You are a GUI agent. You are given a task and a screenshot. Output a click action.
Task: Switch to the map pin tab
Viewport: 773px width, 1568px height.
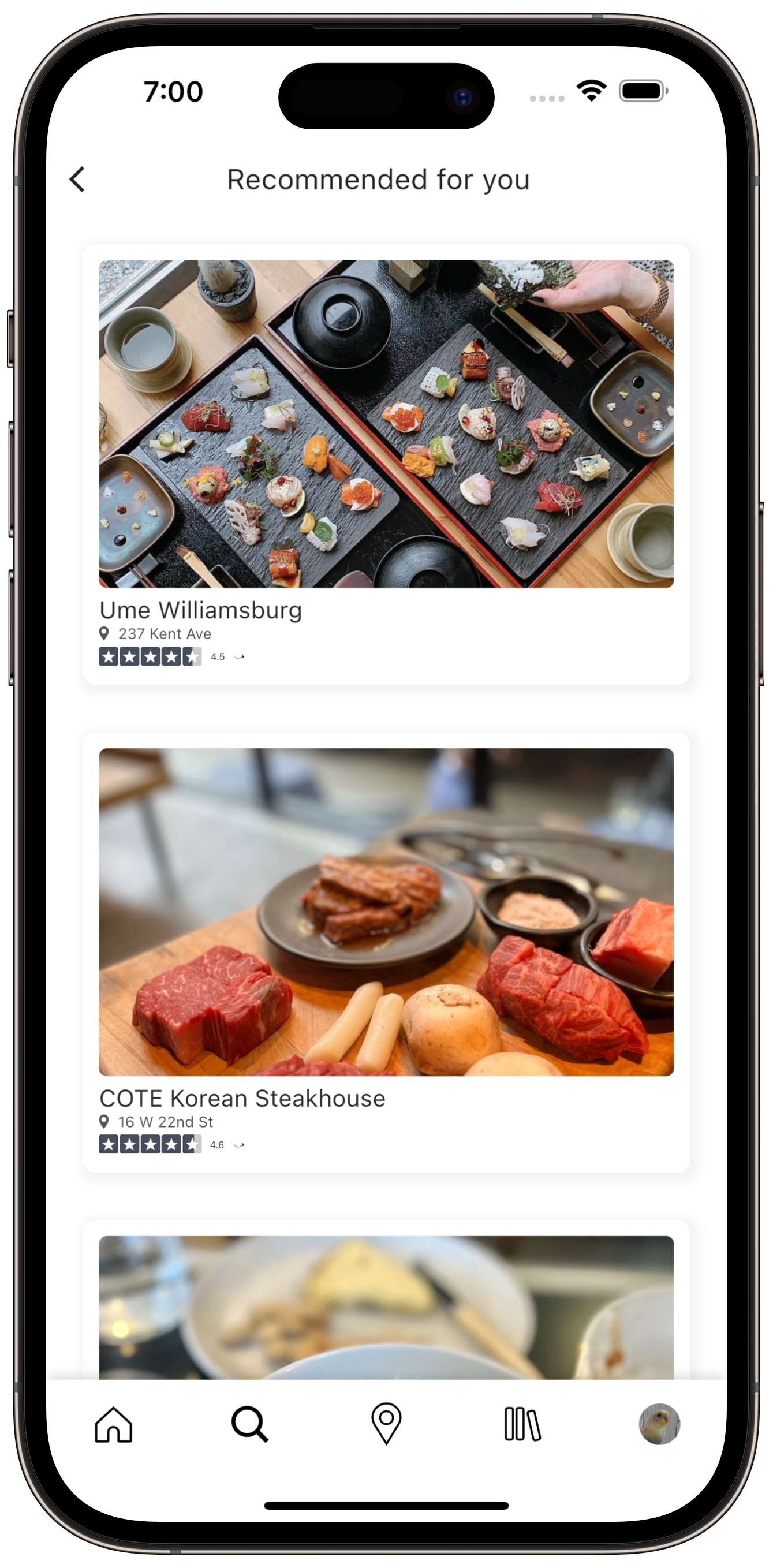pos(386,1424)
